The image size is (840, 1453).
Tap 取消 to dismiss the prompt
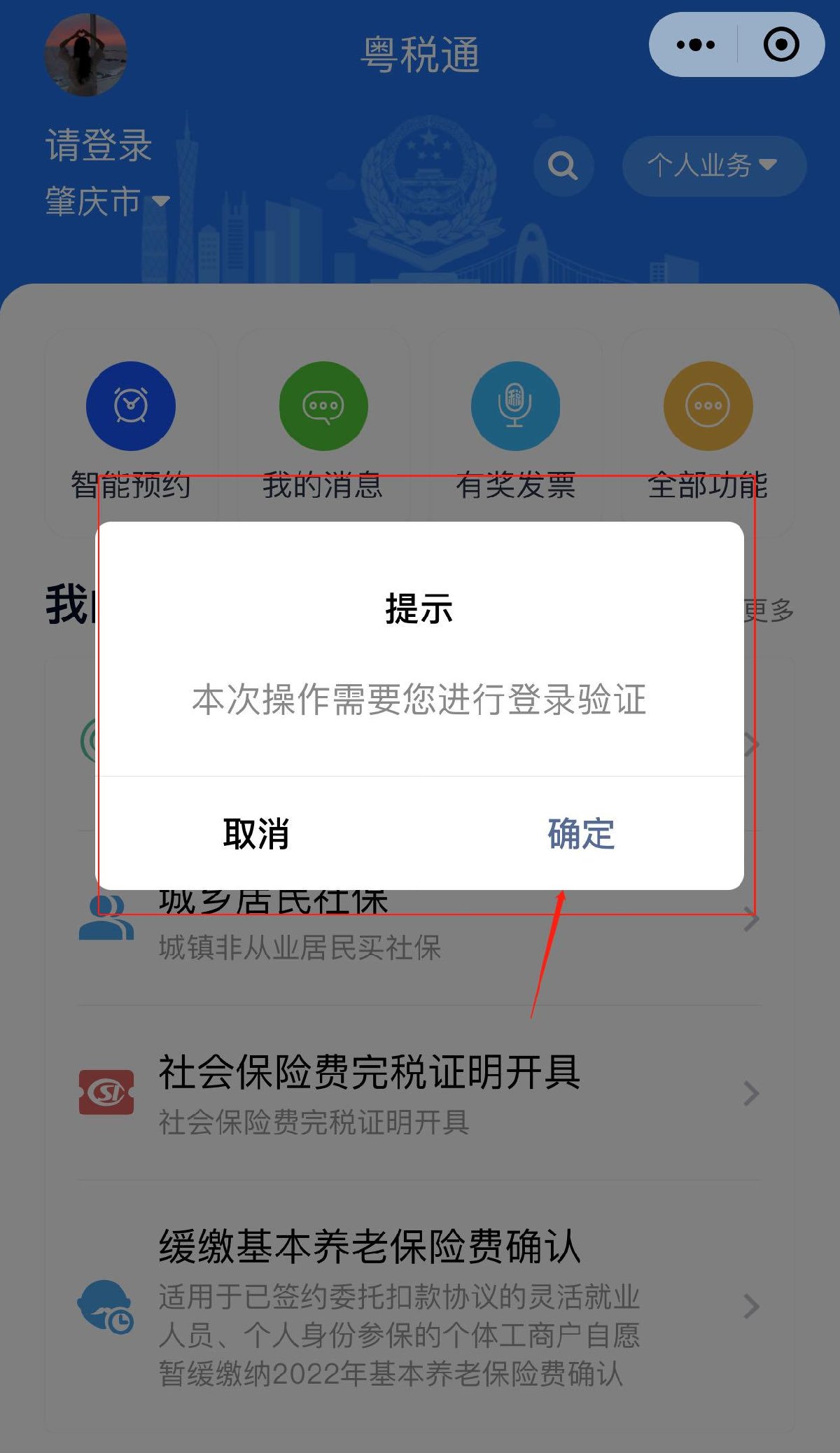(x=256, y=833)
